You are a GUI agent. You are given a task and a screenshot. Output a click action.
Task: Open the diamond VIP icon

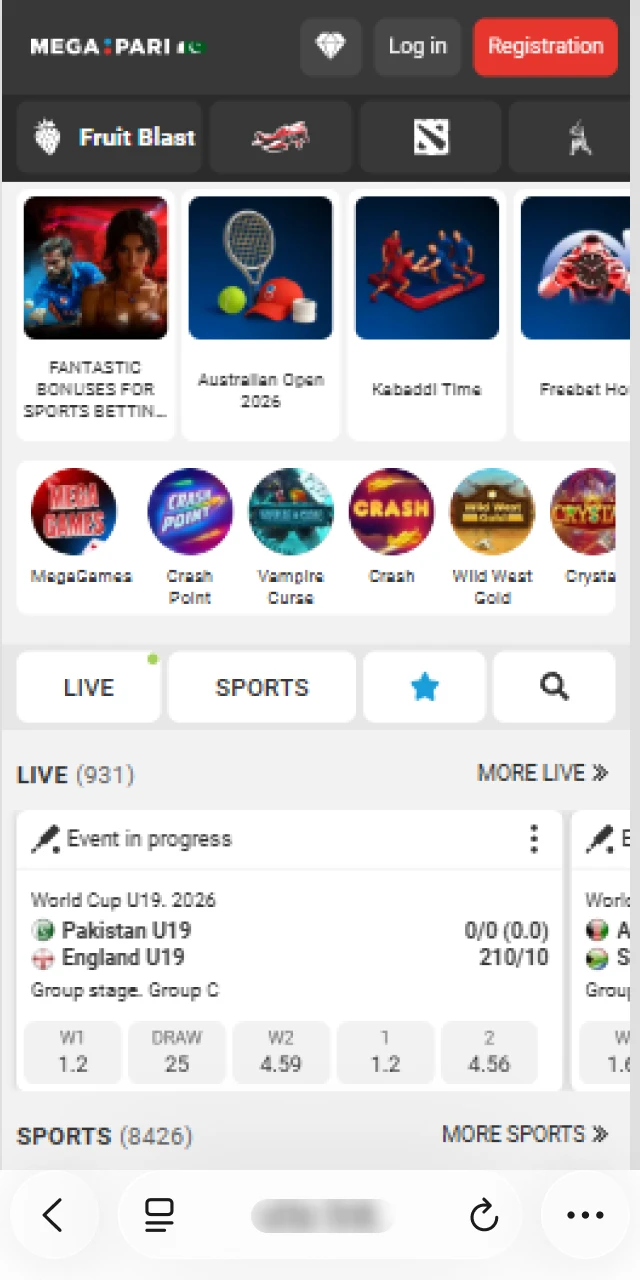coord(330,47)
